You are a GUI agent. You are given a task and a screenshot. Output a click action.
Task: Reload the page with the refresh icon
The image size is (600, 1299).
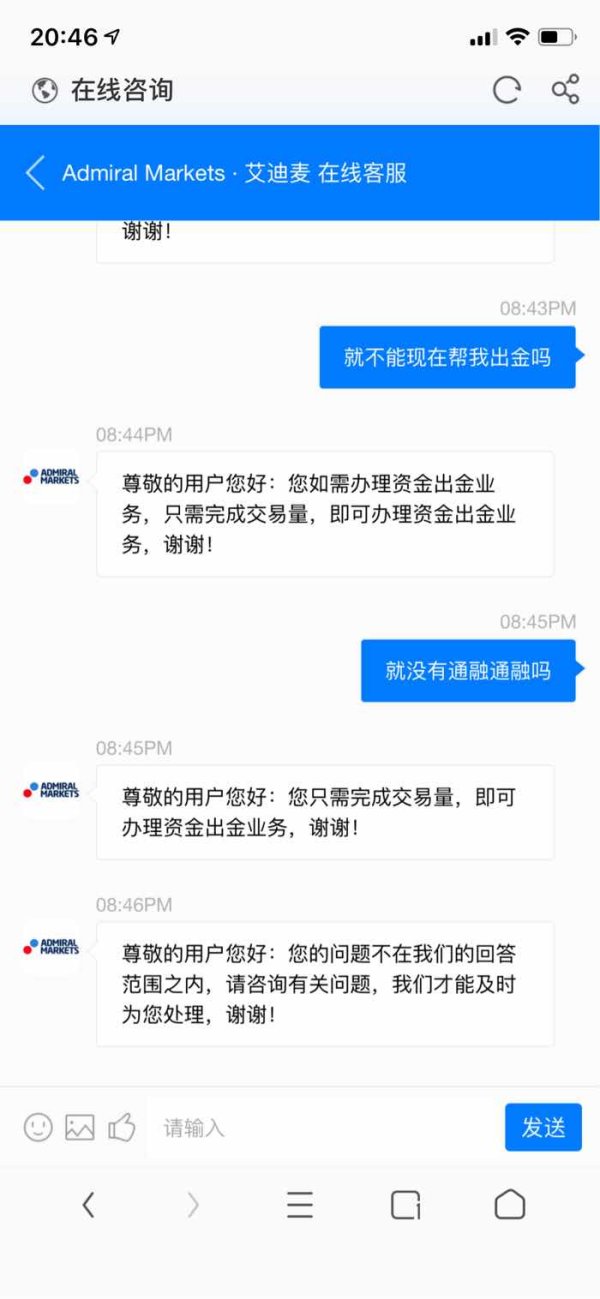[507, 90]
